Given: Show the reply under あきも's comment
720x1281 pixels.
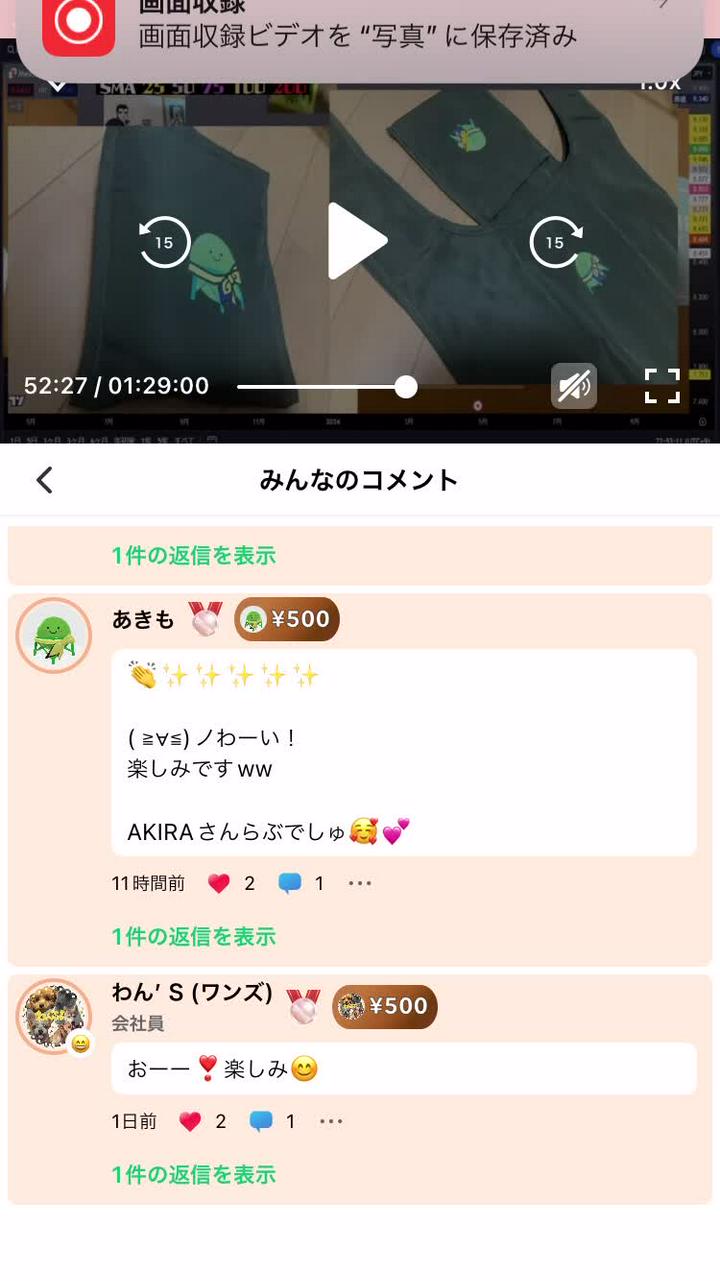Looking at the screenshot, I should (x=194, y=937).
